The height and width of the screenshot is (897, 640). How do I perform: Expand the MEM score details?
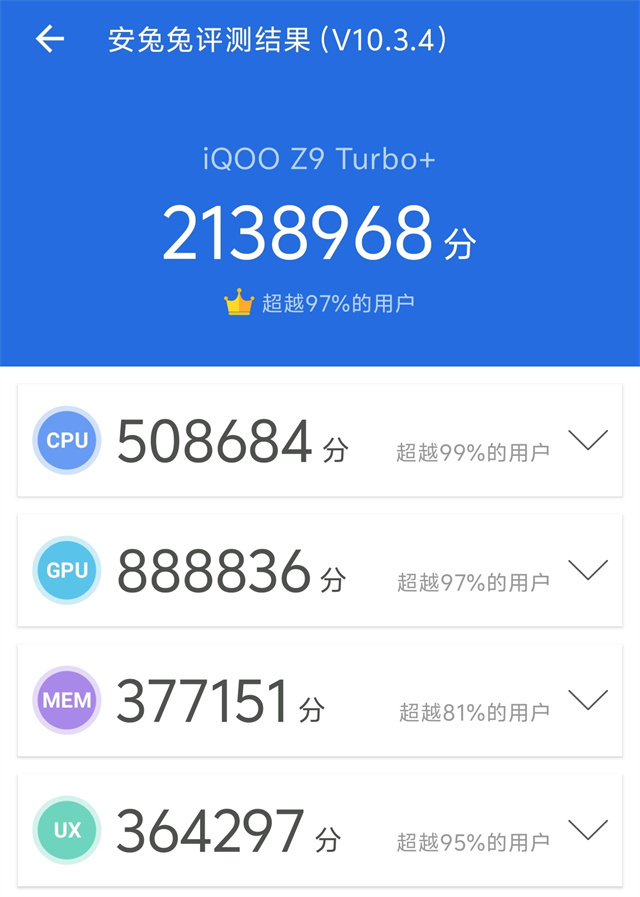pyautogui.click(x=587, y=700)
